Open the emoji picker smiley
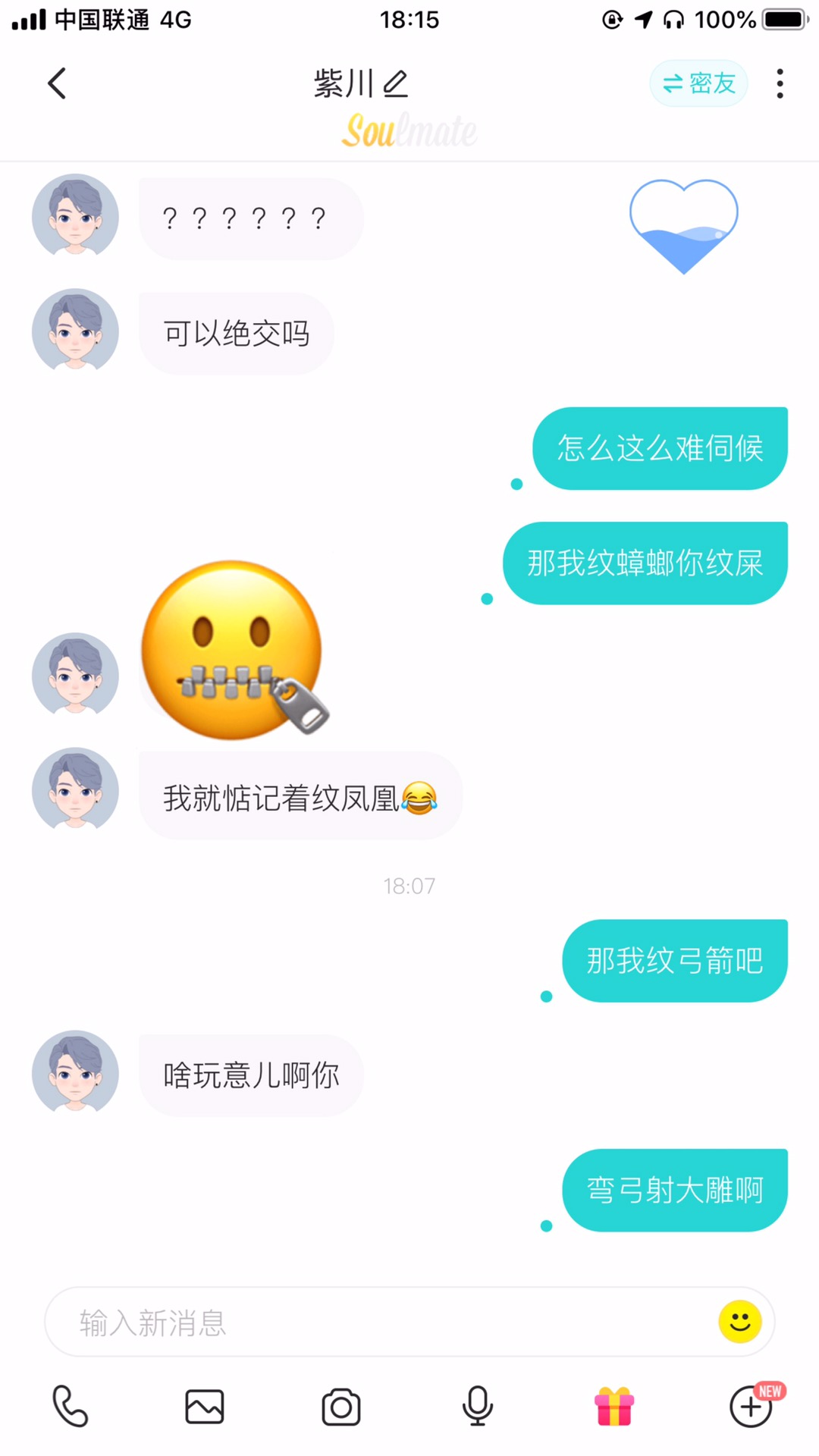This screenshot has width=819, height=1456. tap(739, 1322)
